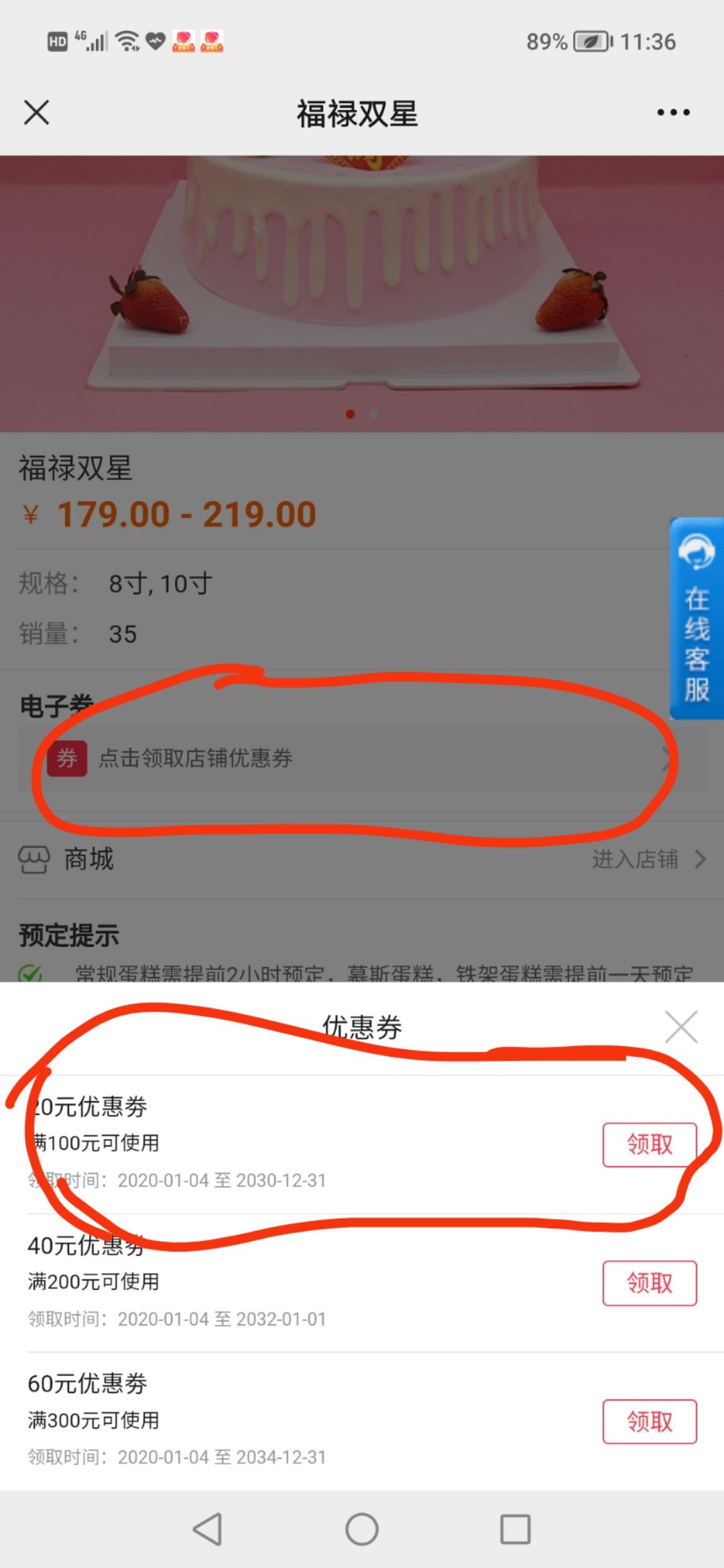Open the three-dot overflow menu
Screen dimensions: 724x1568
click(x=673, y=113)
